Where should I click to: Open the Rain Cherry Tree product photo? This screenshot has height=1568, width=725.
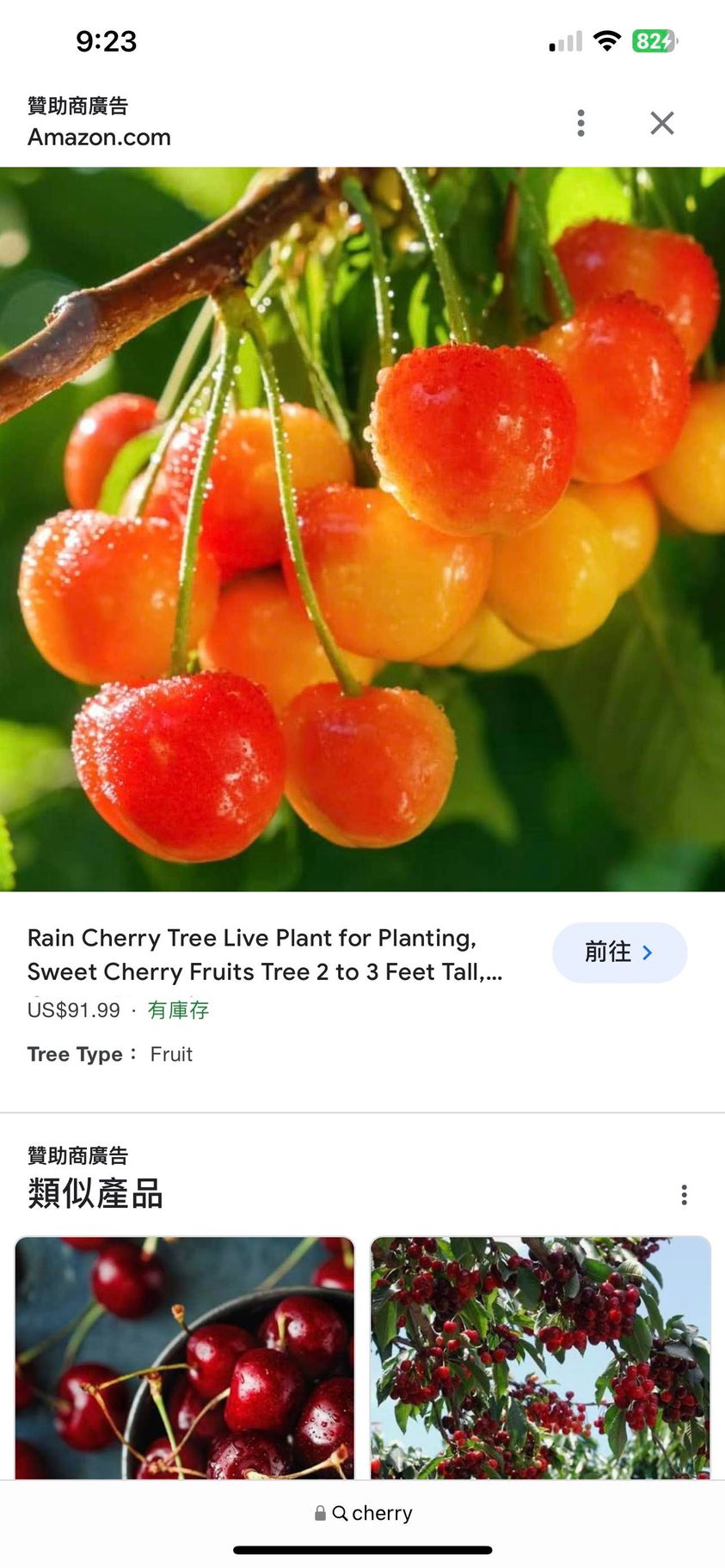tap(362, 529)
